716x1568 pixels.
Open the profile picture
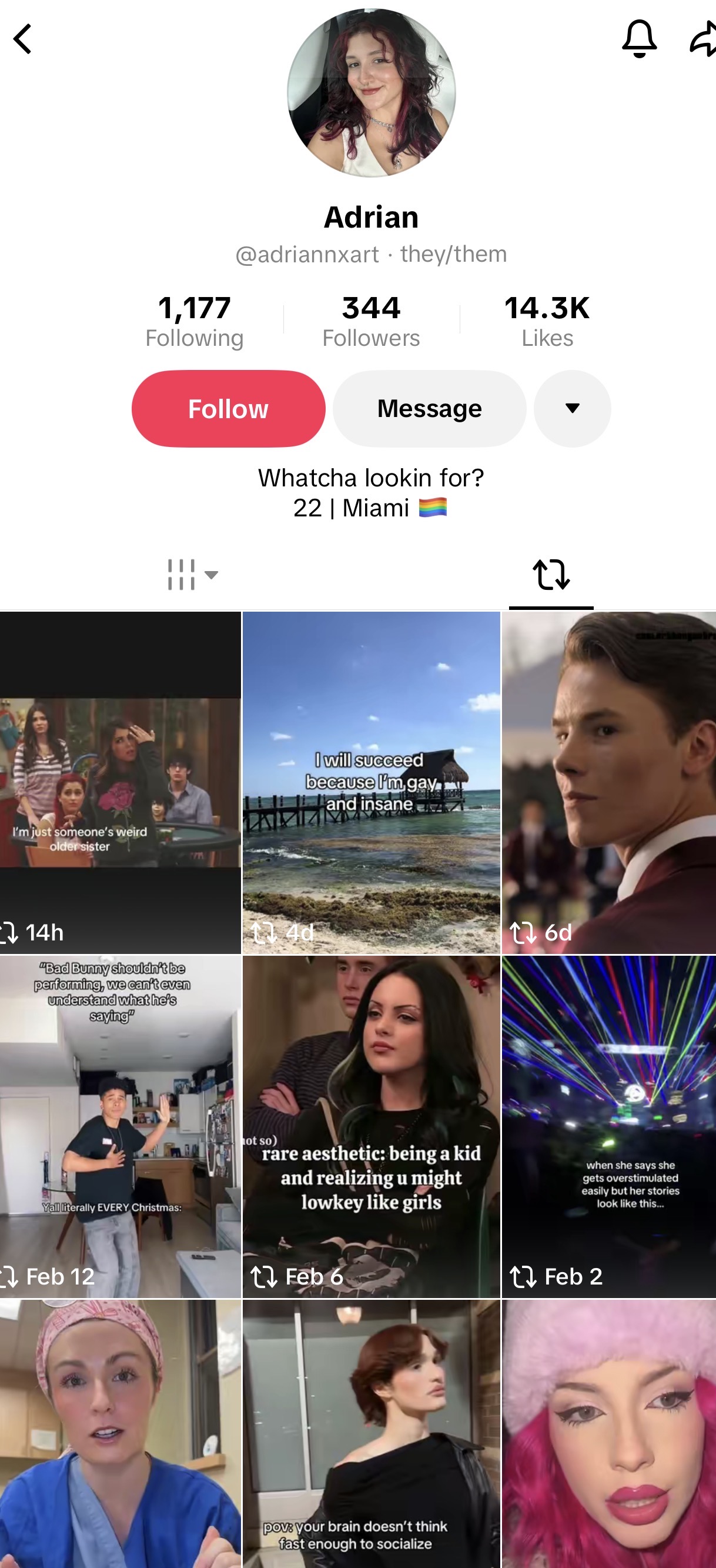point(371,92)
